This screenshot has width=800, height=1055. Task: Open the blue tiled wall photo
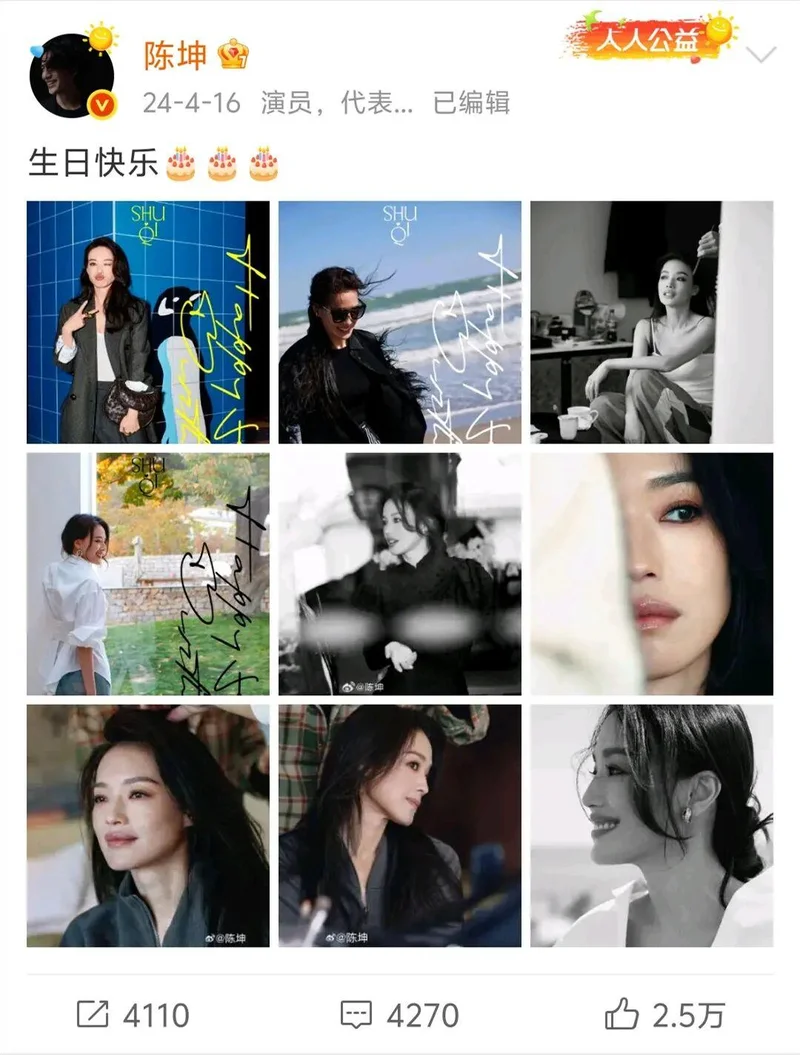tap(148, 322)
